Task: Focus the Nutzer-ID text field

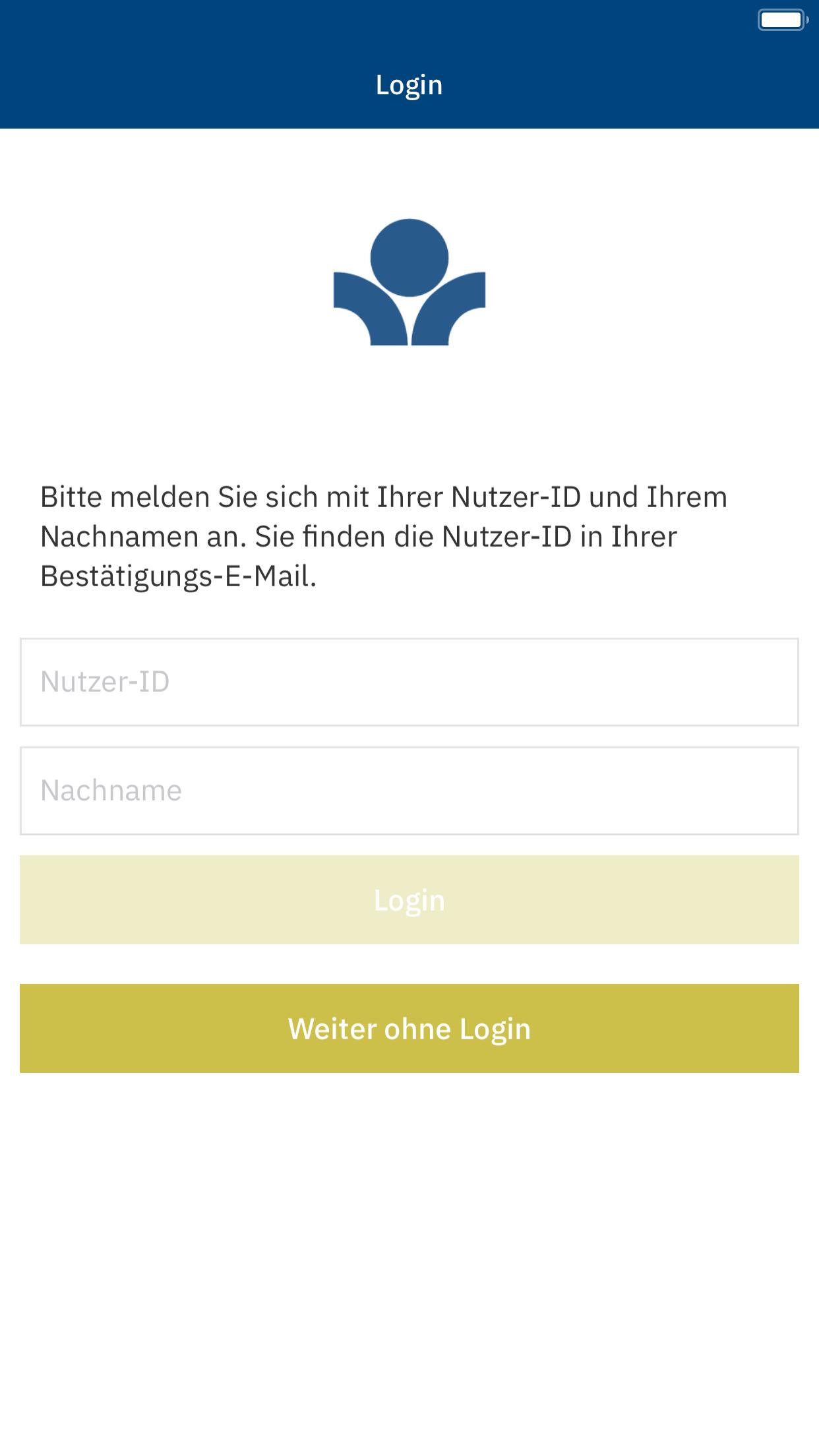Action: pyautogui.click(x=409, y=682)
